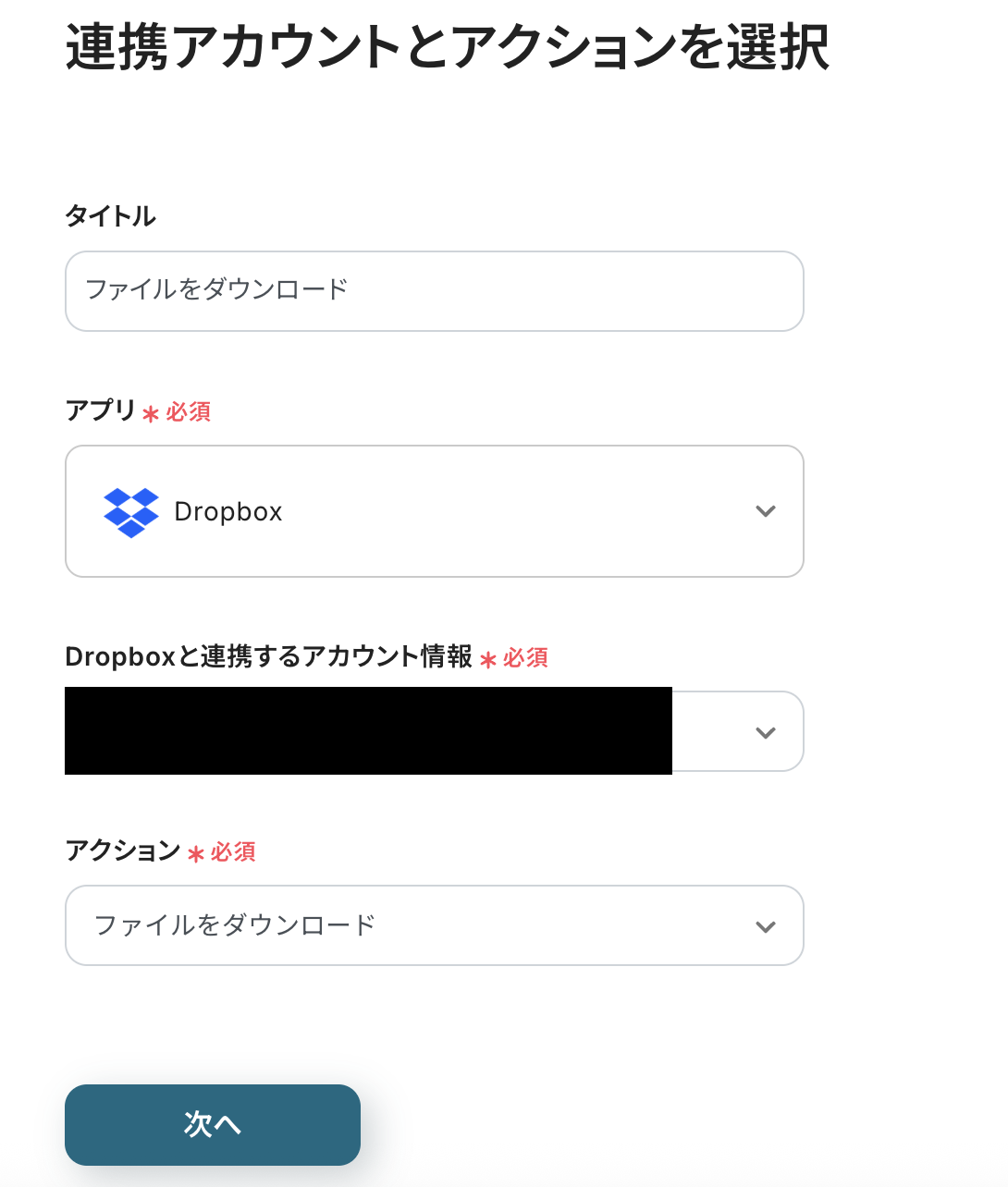Tap the 次へ button
The width and height of the screenshot is (1008, 1187).
click(x=213, y=1124)
